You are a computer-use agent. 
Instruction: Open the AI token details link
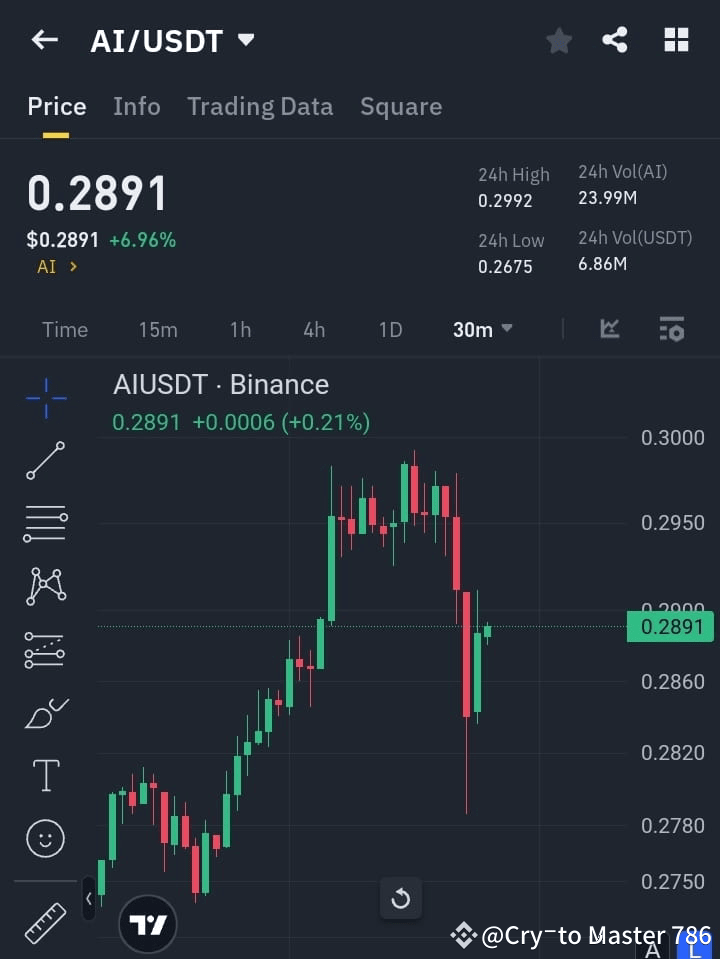click(56, 267)
